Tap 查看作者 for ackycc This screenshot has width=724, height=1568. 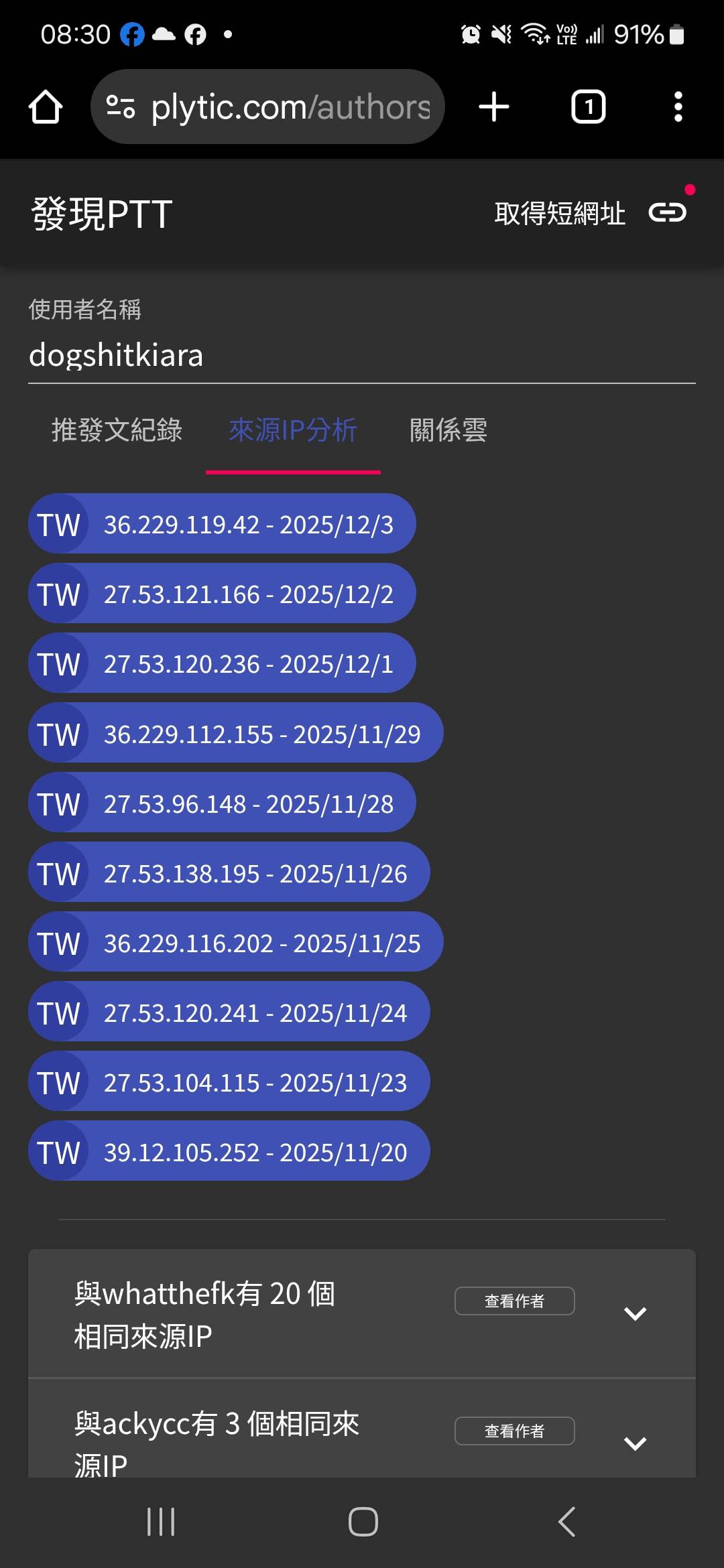click(x=514, y=1431)
